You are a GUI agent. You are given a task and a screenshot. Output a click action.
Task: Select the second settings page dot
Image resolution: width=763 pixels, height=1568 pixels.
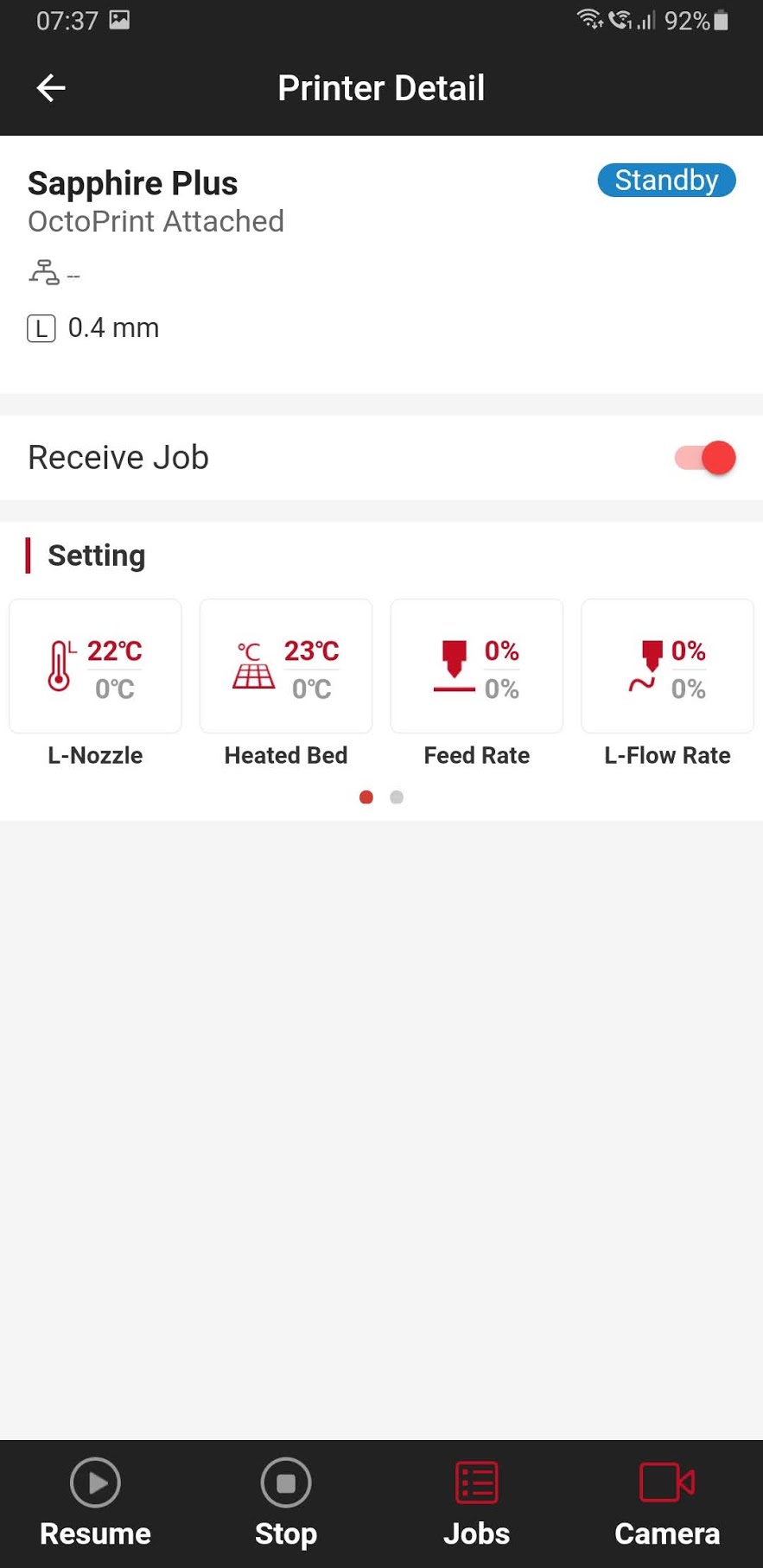click(x=397, y=797)
